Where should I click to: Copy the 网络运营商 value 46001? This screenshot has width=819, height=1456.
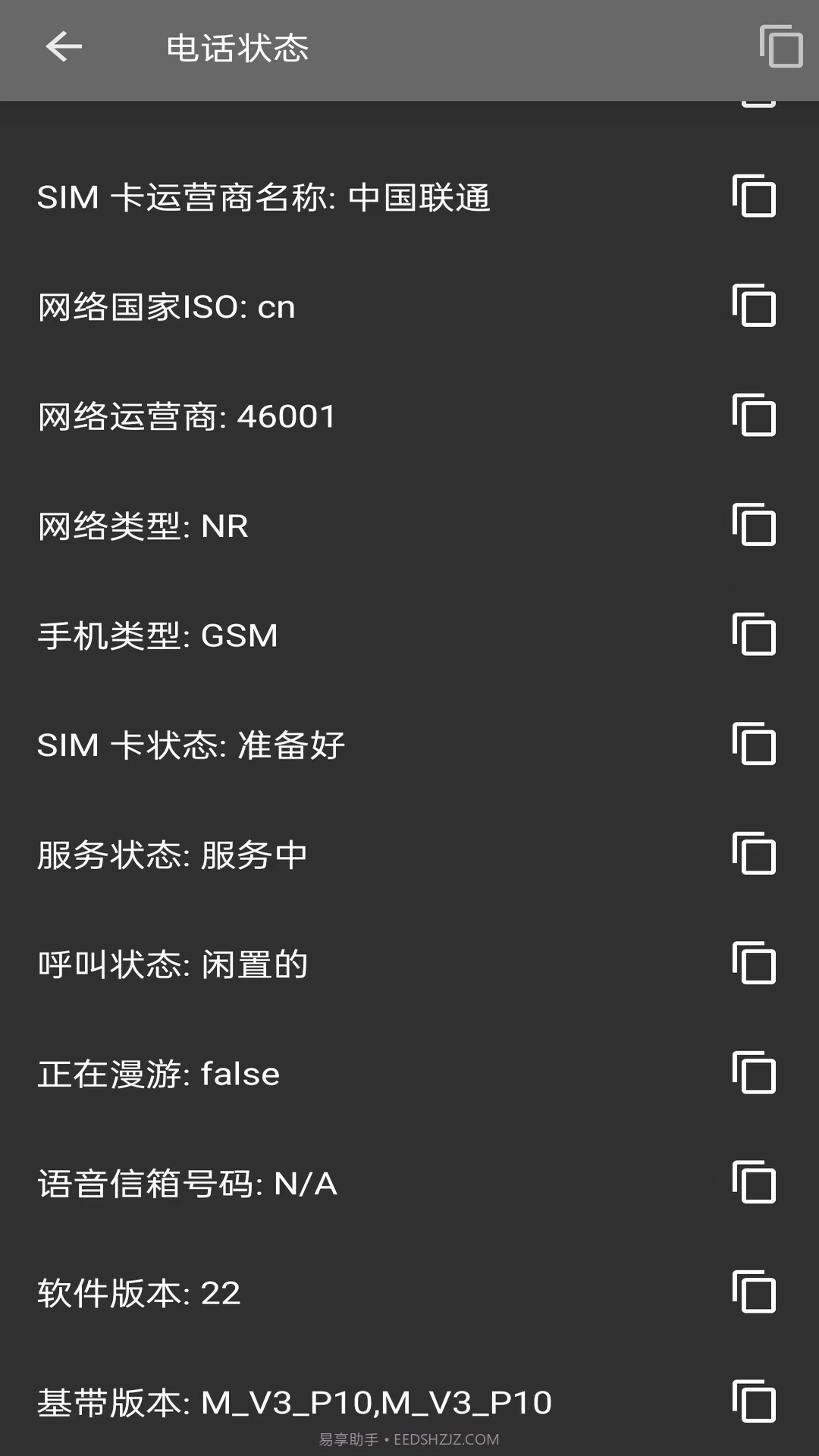click(755, 416)
